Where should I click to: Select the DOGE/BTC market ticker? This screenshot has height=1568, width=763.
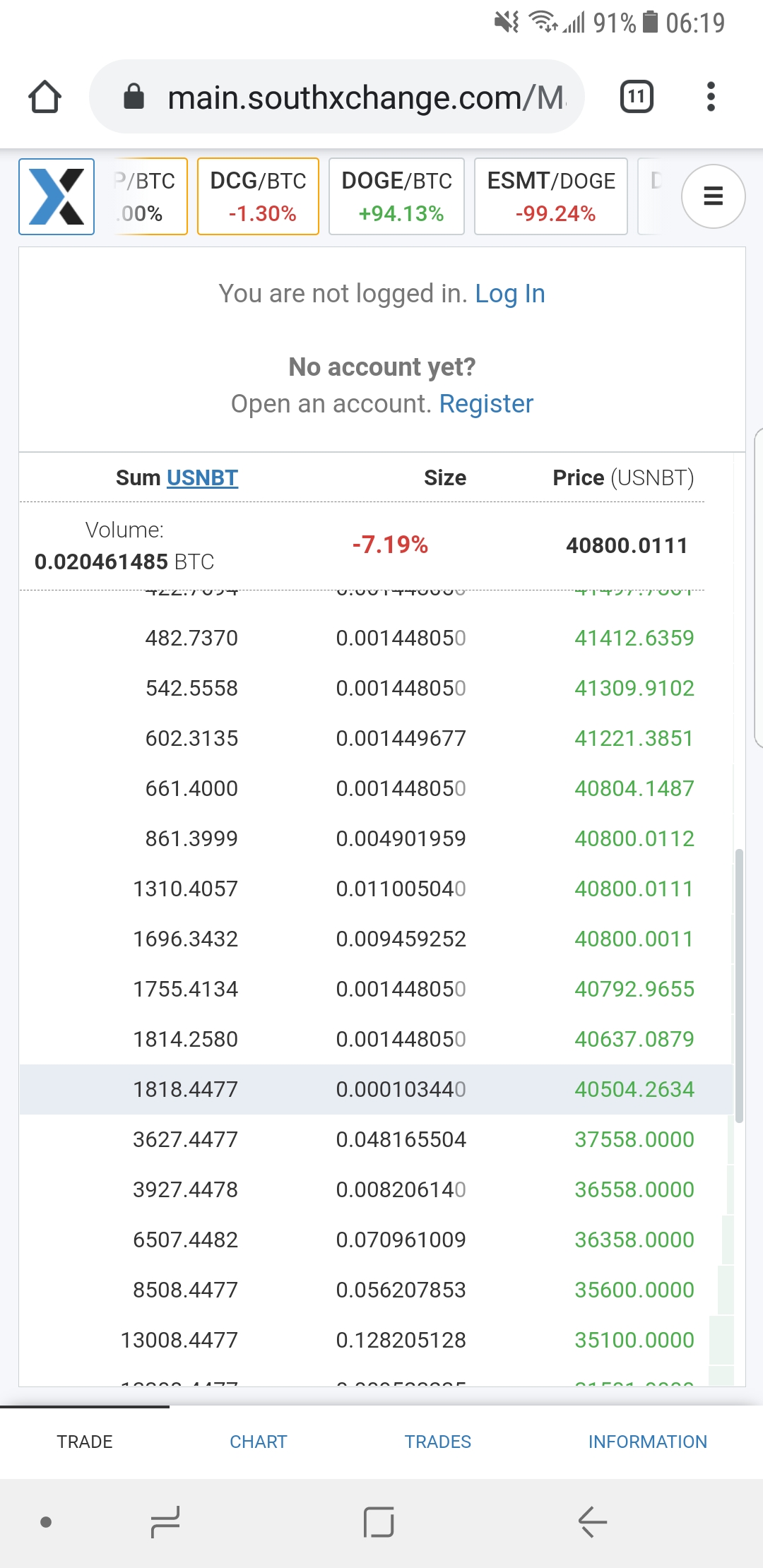coord(396,196)
